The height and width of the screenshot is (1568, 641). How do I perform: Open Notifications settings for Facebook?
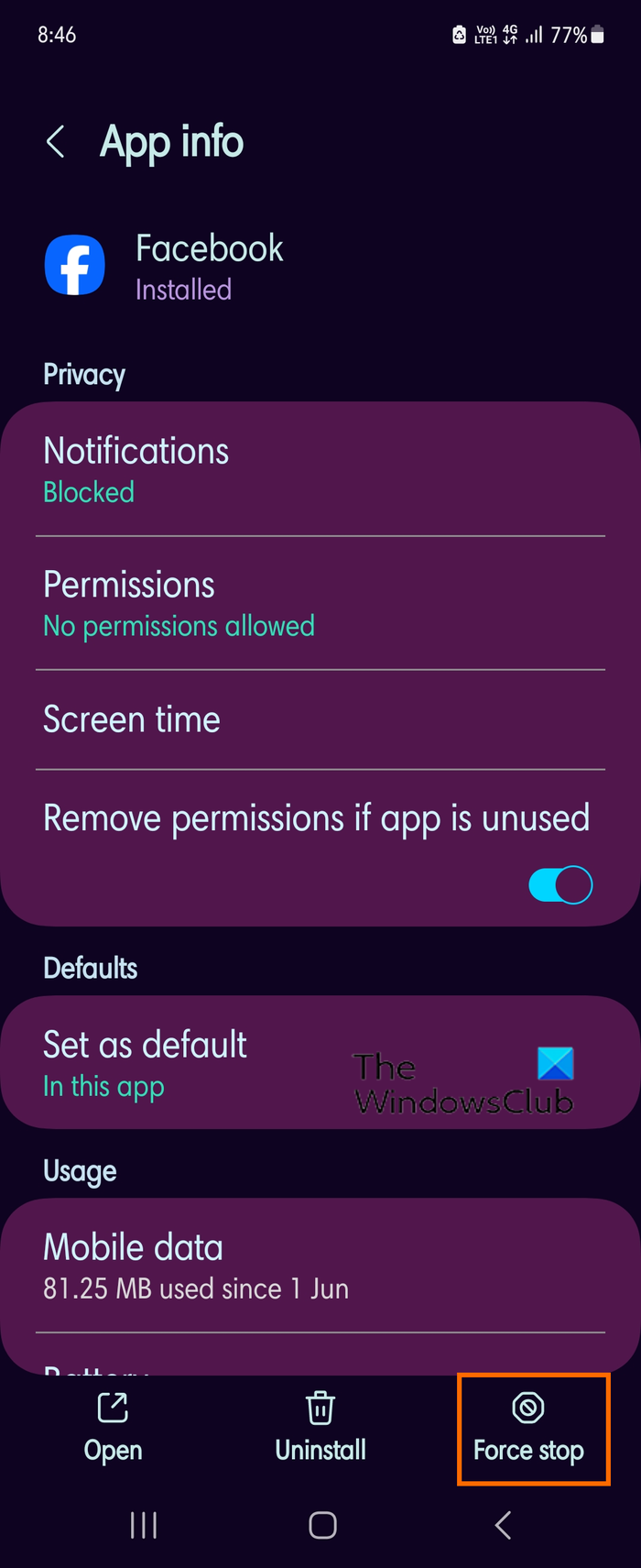click(x=320, y=469)
